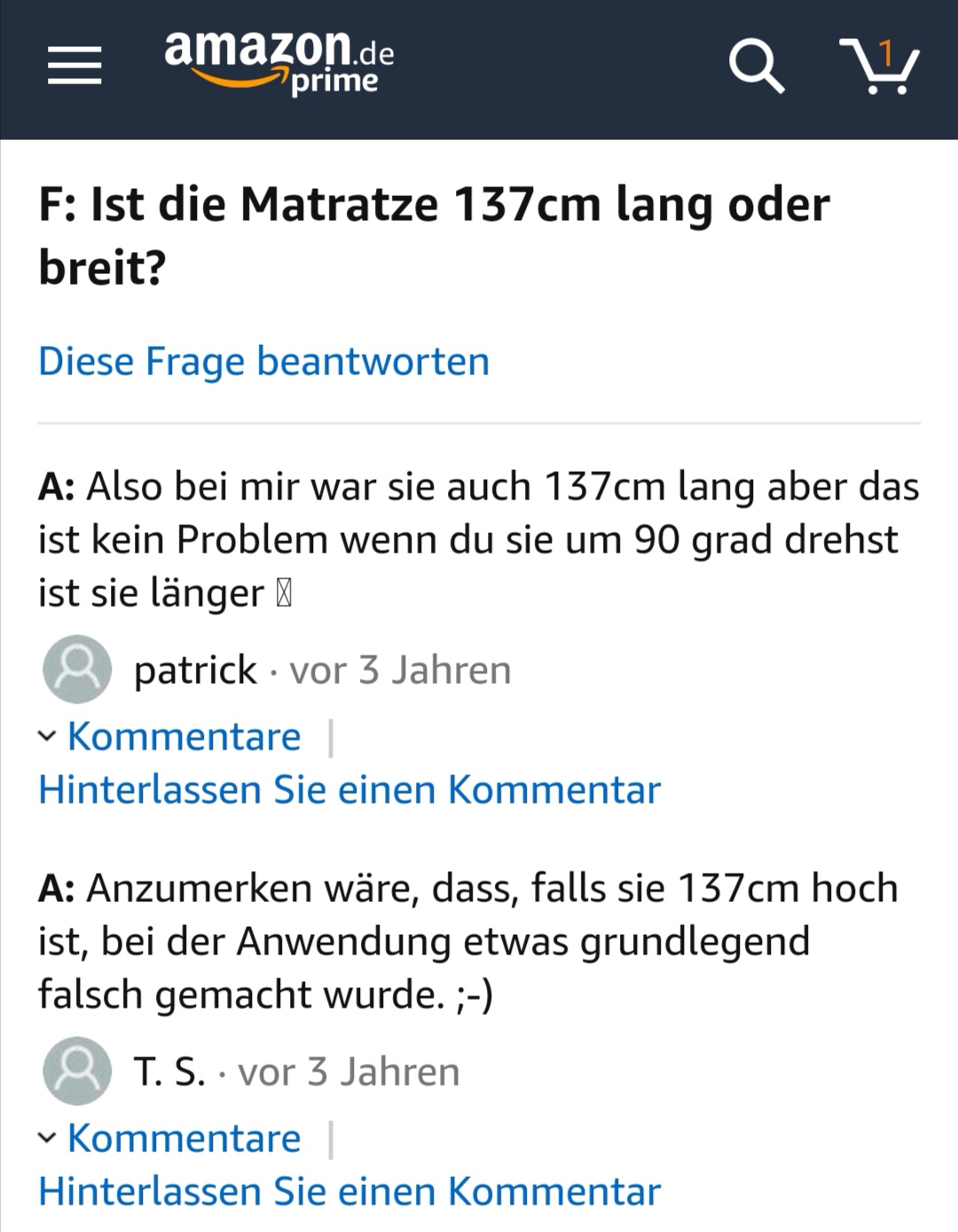Tap 'Diese Frage beantworten' link
Screen dimensions: 958x1232
tap(263, 362)
